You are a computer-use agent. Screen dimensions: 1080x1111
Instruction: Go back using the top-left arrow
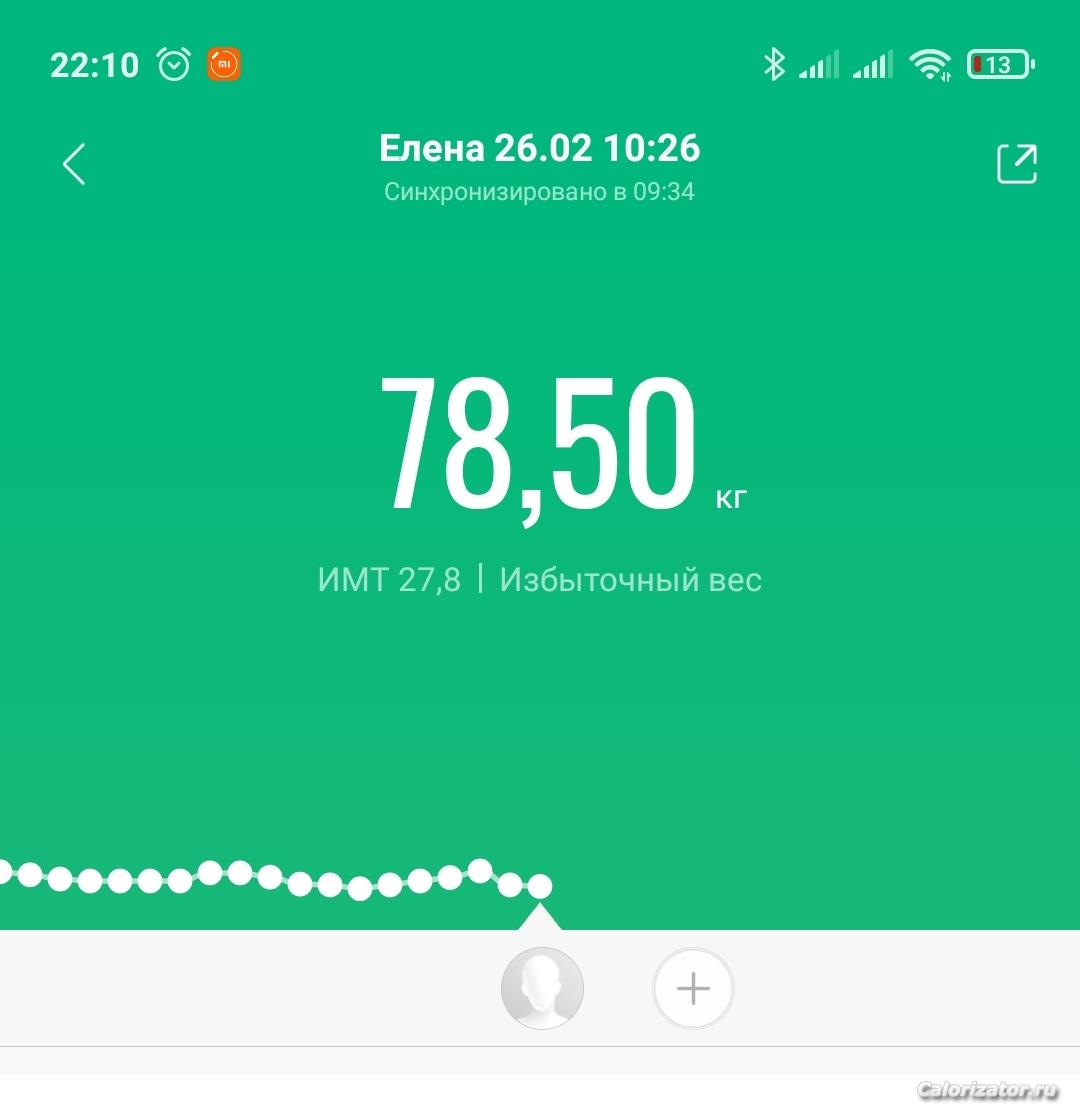click(x=74, y=164)
